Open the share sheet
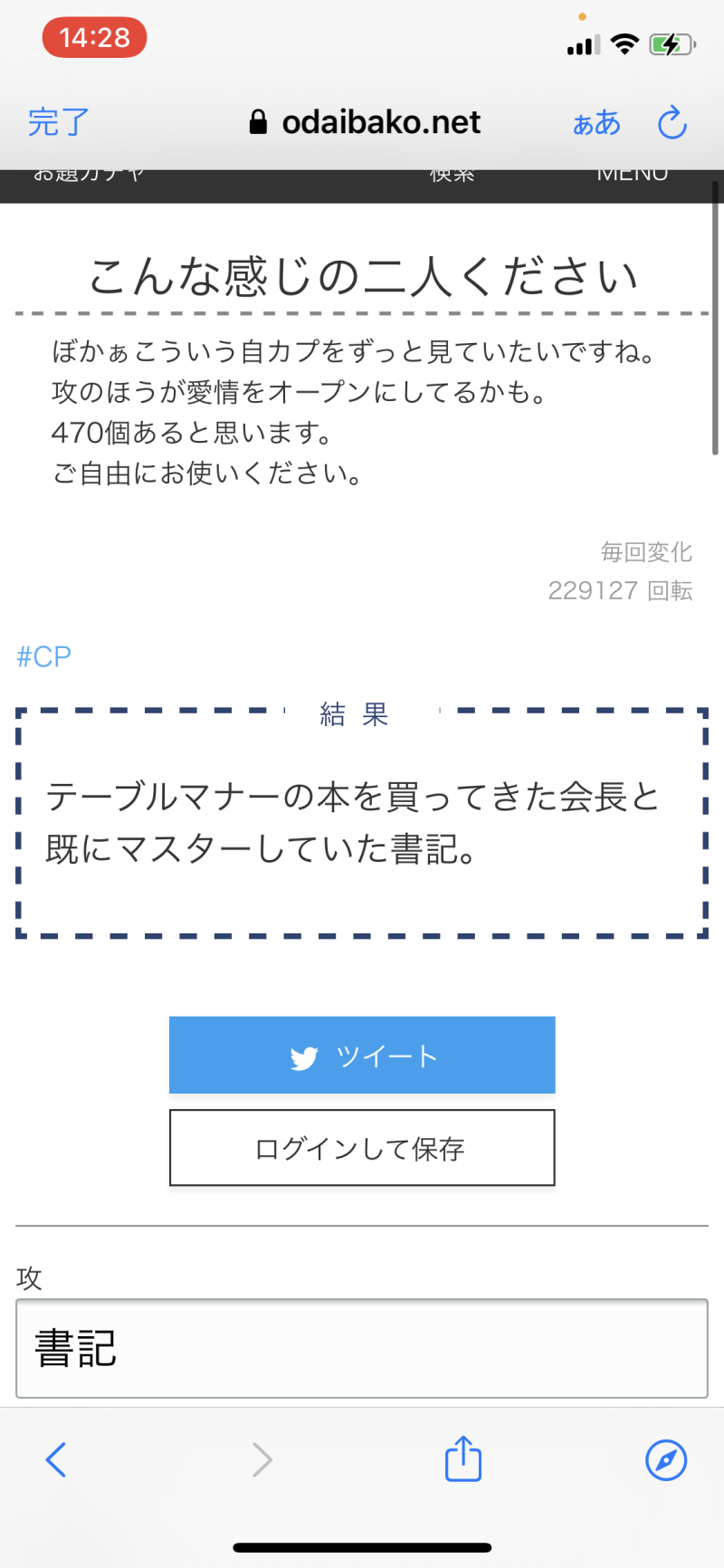 [x=463, y=1459]
